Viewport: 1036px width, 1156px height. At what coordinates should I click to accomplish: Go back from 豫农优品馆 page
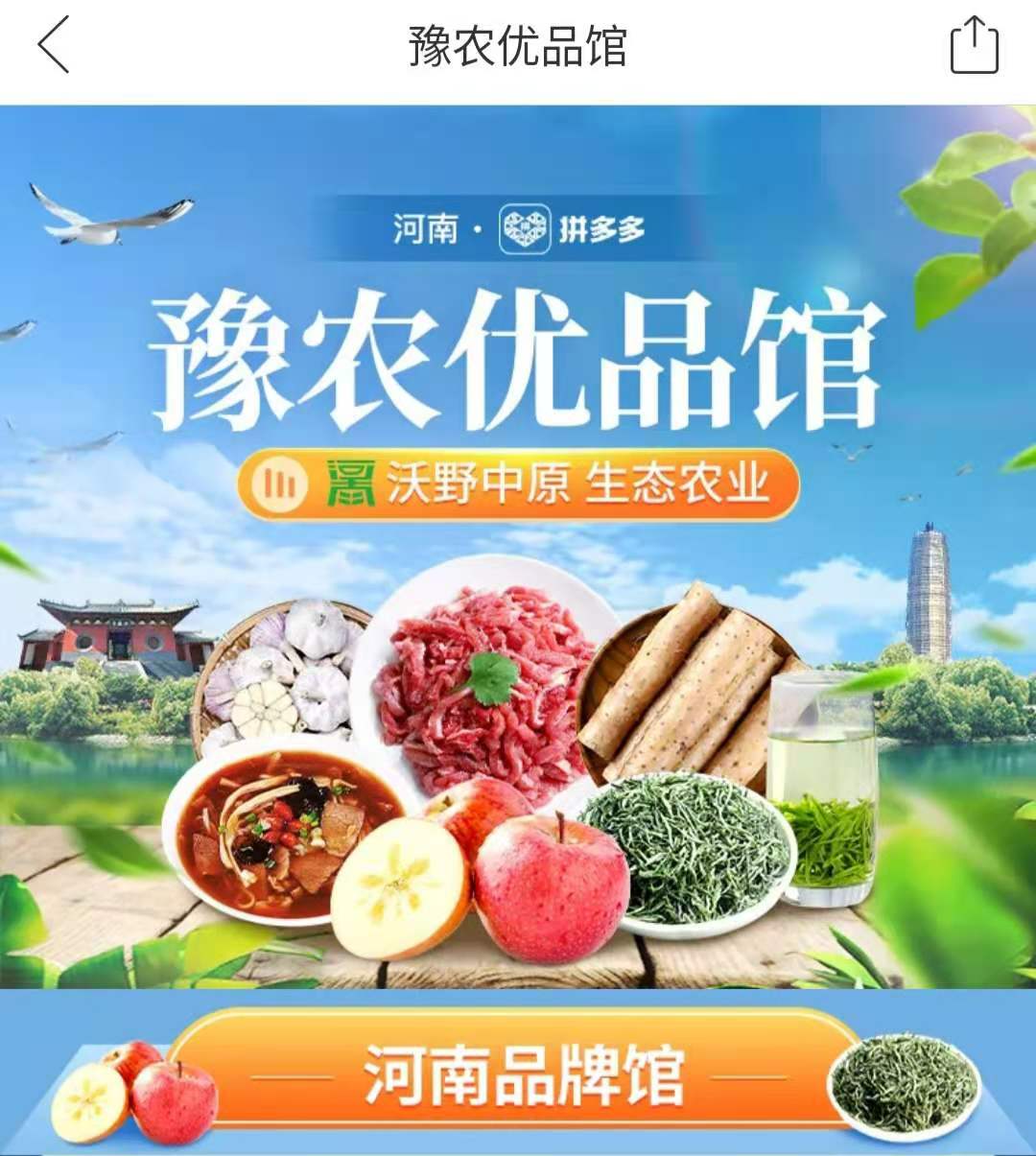54,45
